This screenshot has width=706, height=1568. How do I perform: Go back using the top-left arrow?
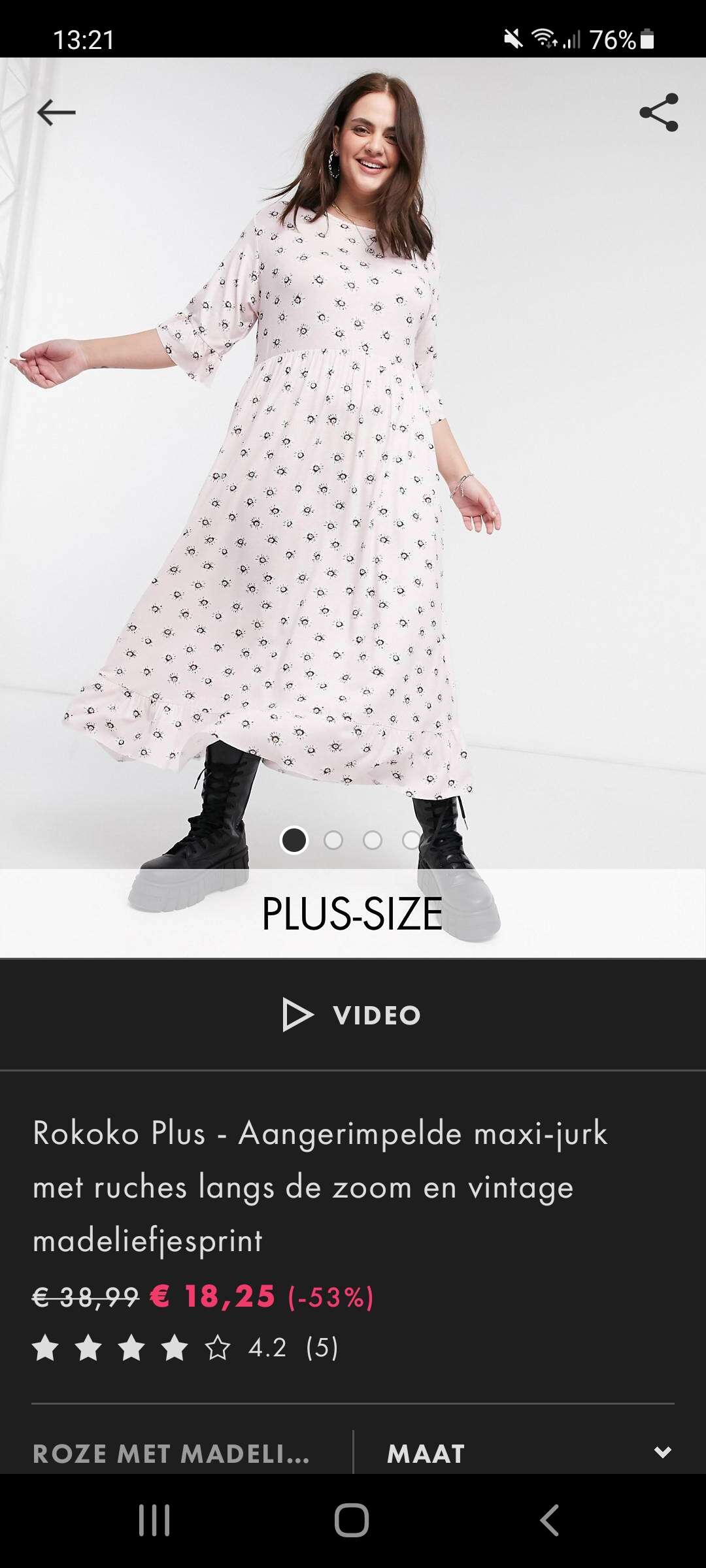56,112
